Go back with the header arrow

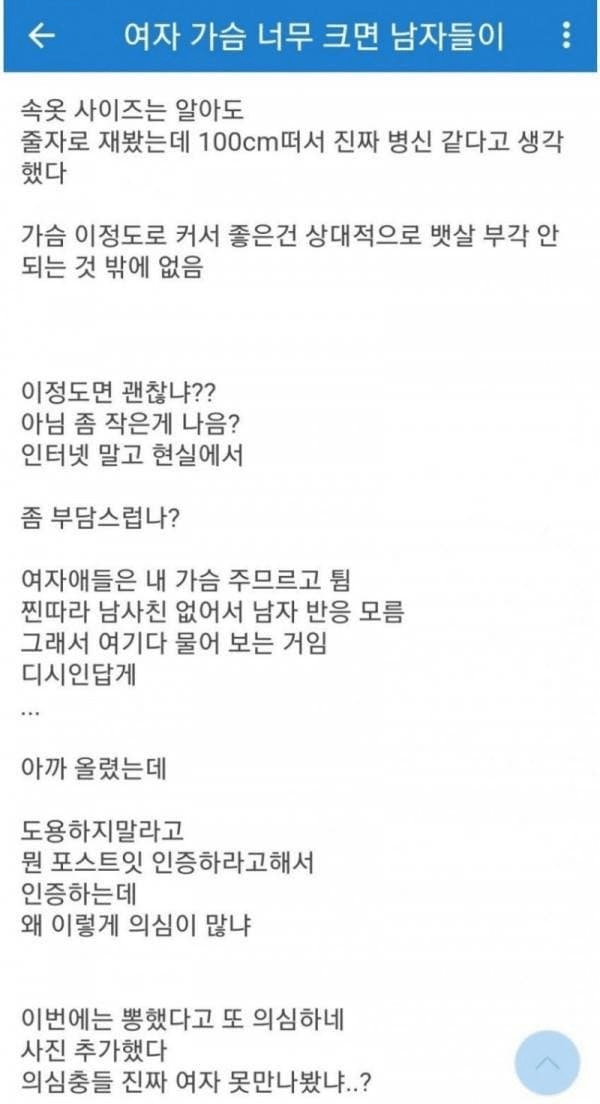[x=41, y=36]
